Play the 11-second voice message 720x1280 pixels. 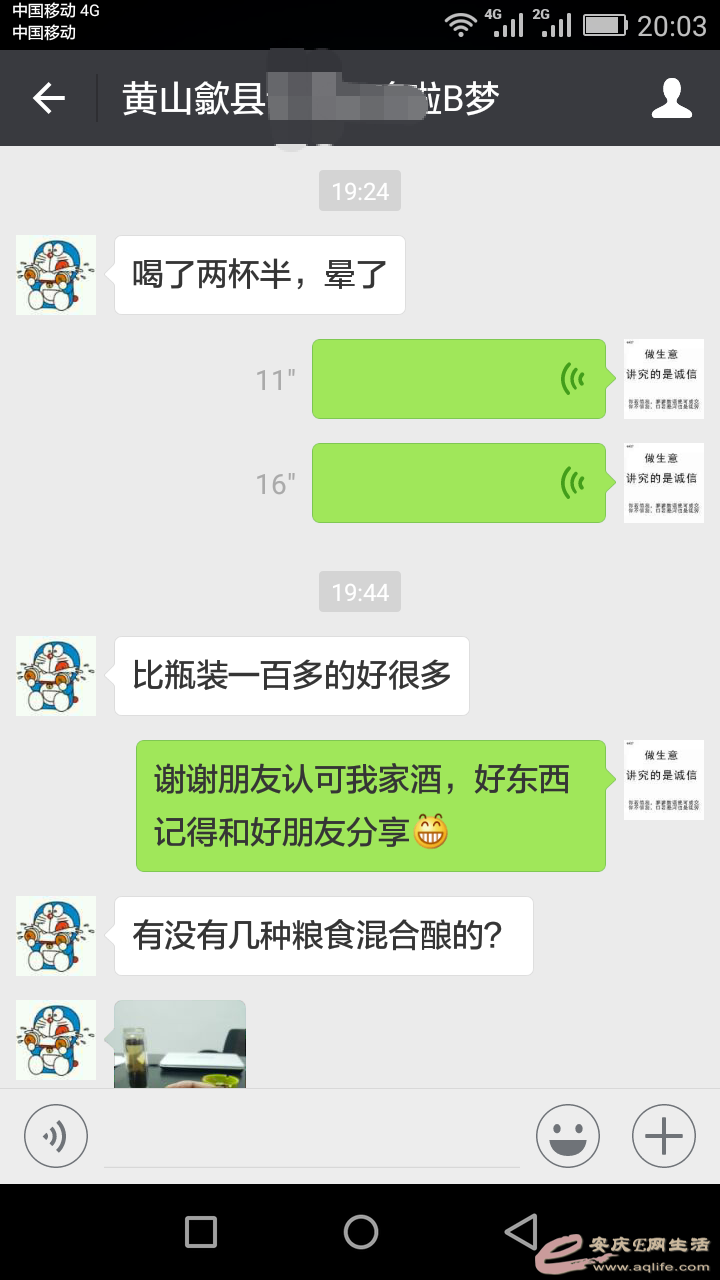pyautogui.click(x=459, y=379)
